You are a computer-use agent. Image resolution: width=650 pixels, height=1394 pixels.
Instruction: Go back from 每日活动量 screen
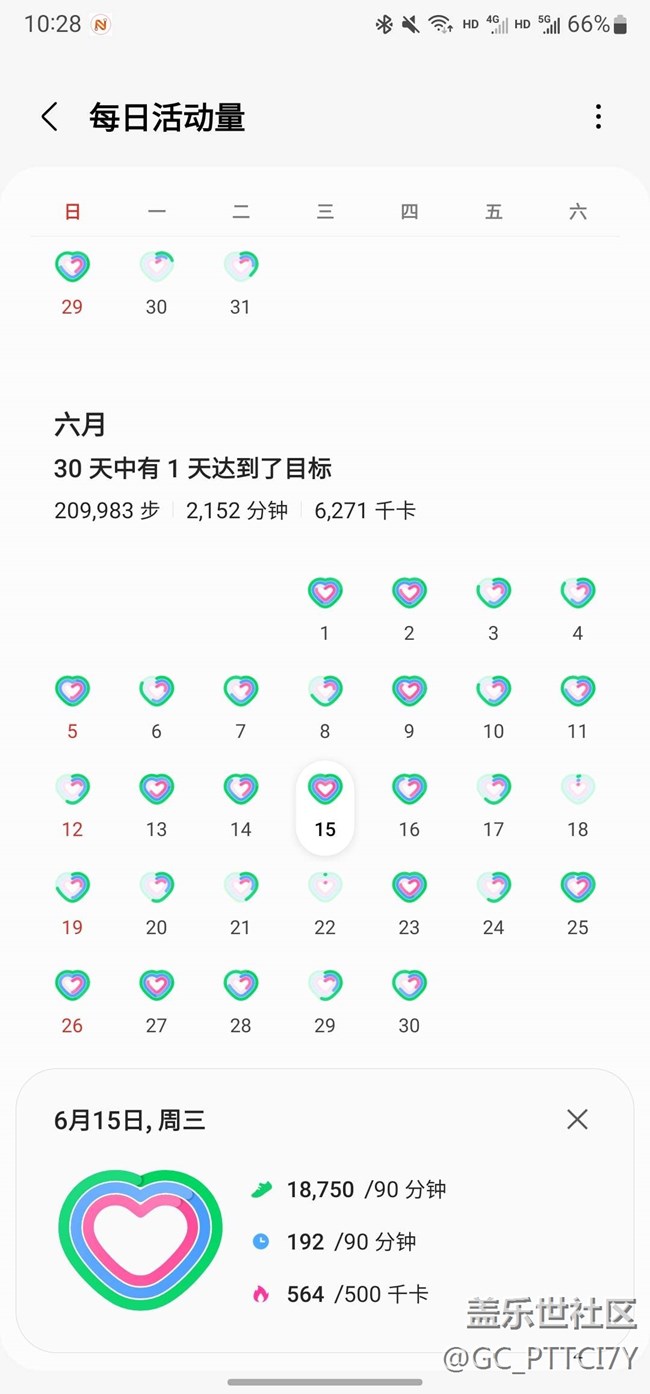click(x=50, y=117)
